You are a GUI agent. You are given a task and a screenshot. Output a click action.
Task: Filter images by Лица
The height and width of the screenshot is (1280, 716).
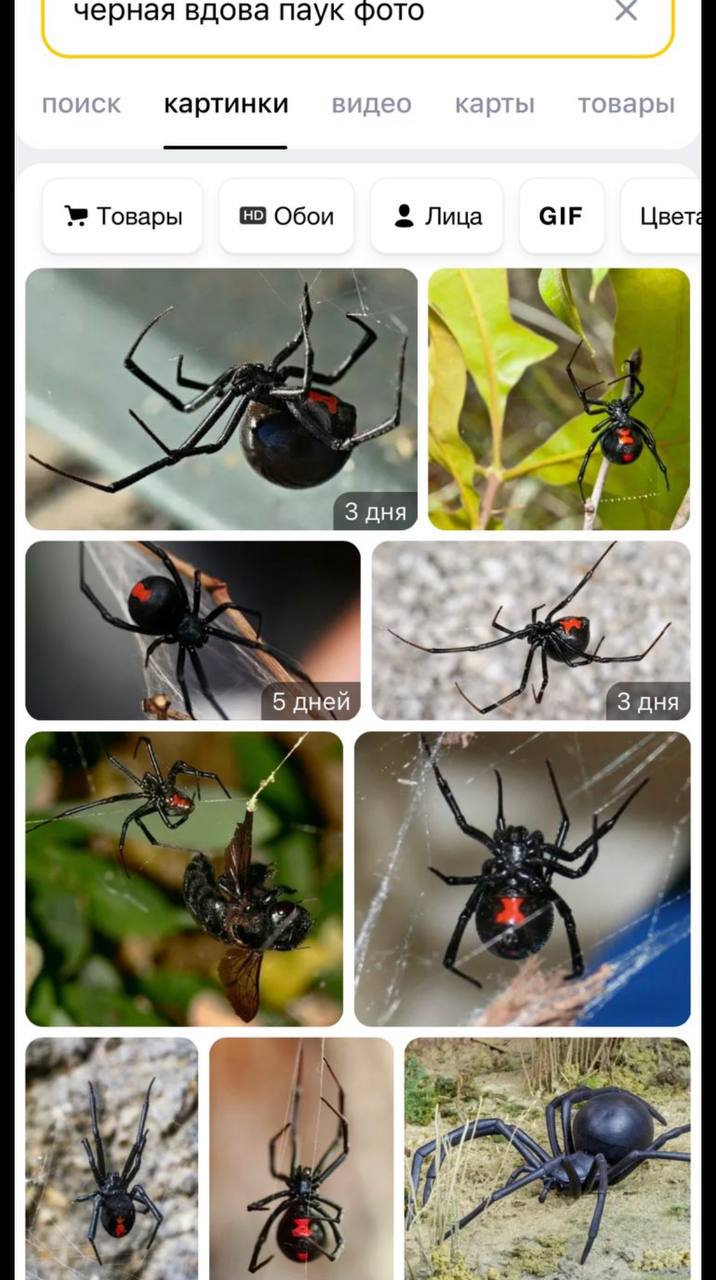click(x=437, y=216)
